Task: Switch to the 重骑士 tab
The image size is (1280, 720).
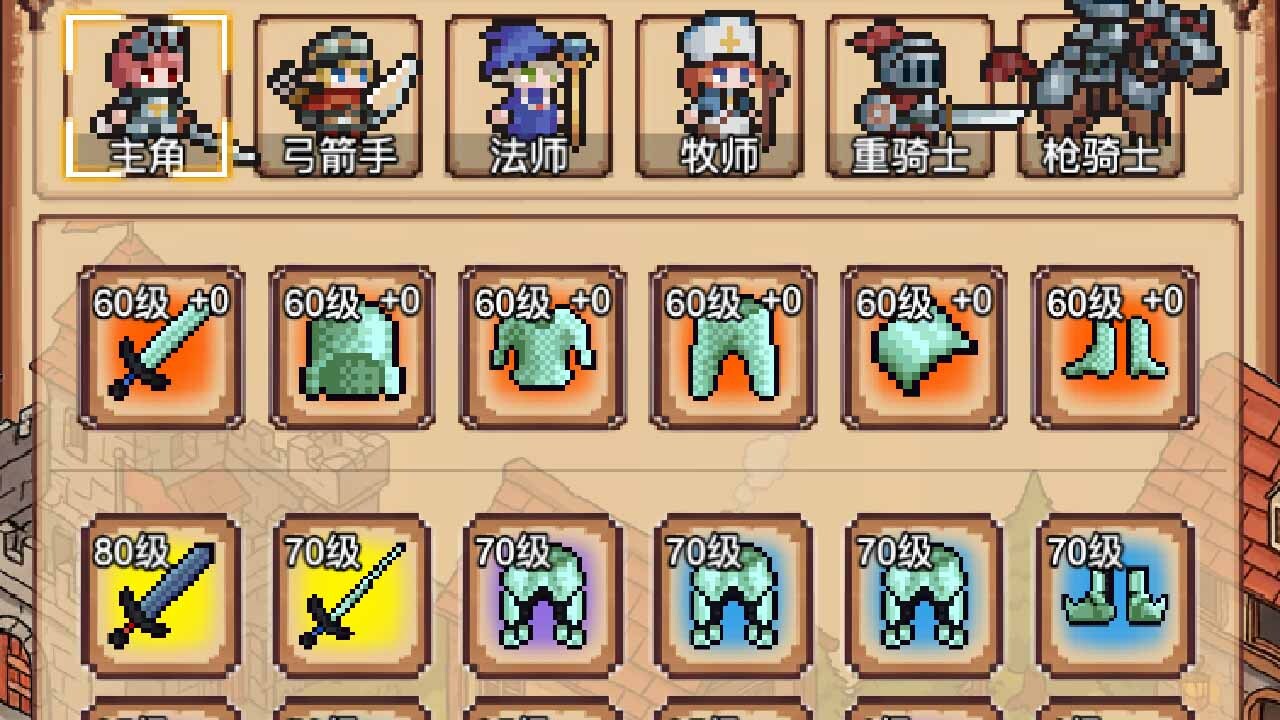Action: click(x=909, y=96)
